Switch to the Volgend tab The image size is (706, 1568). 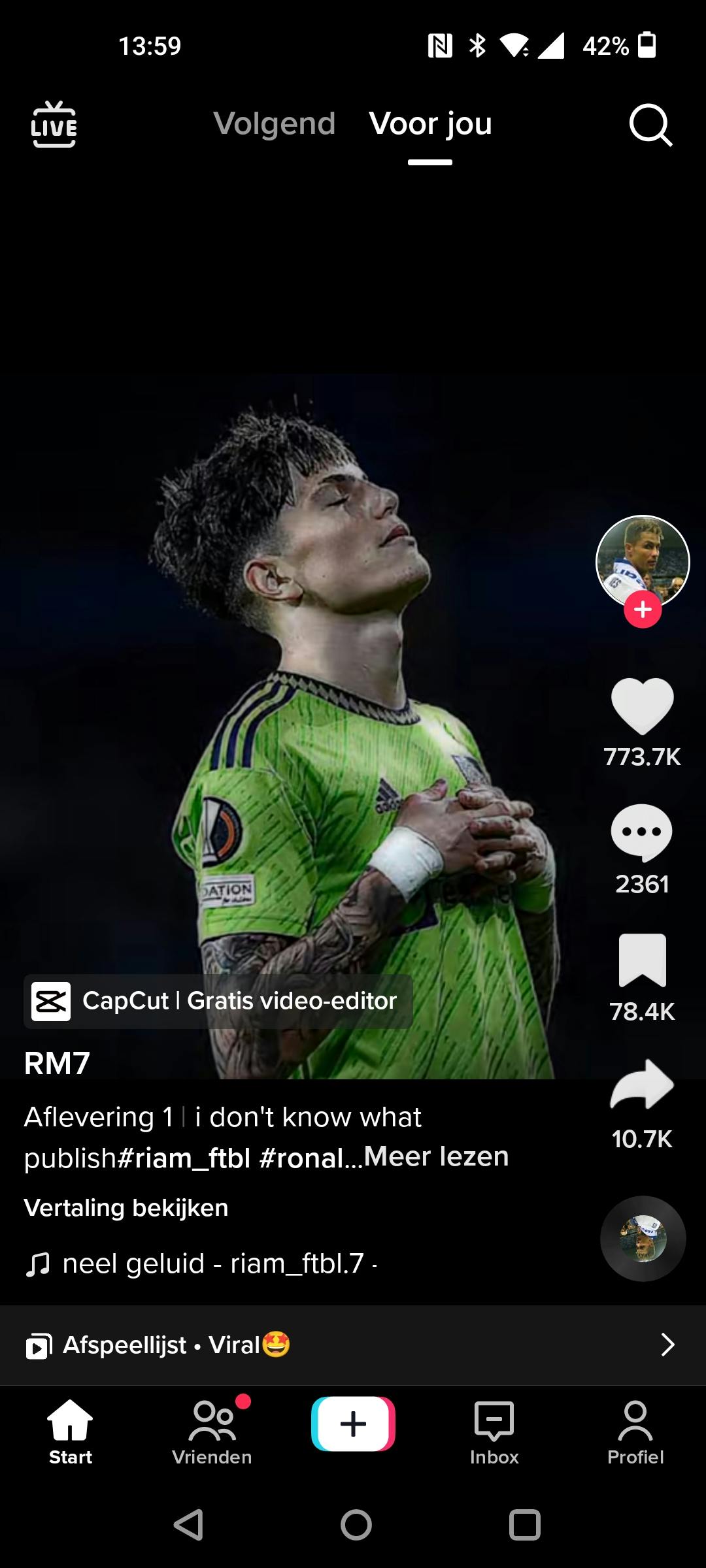click(x=274, y=123)
